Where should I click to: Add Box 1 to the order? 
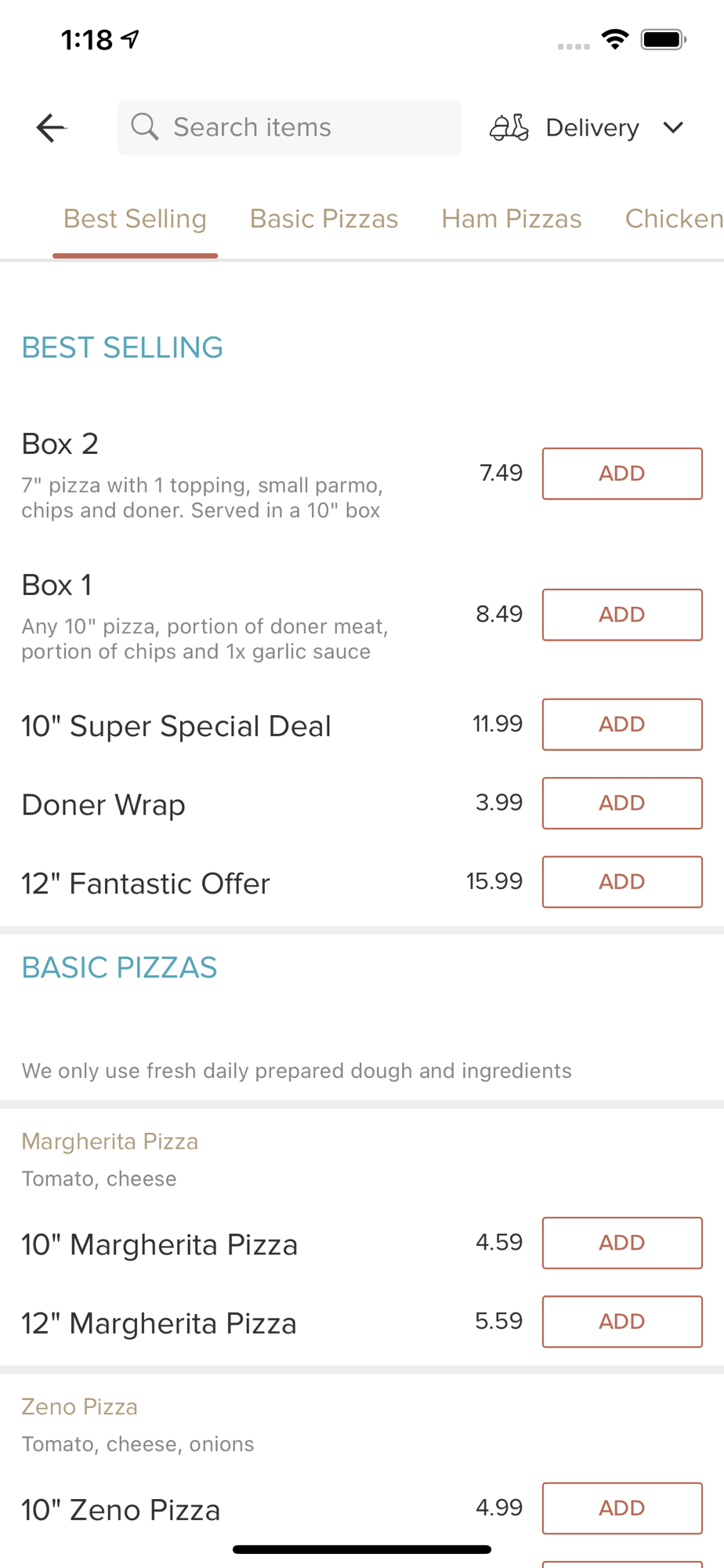[x=622, y=615]
